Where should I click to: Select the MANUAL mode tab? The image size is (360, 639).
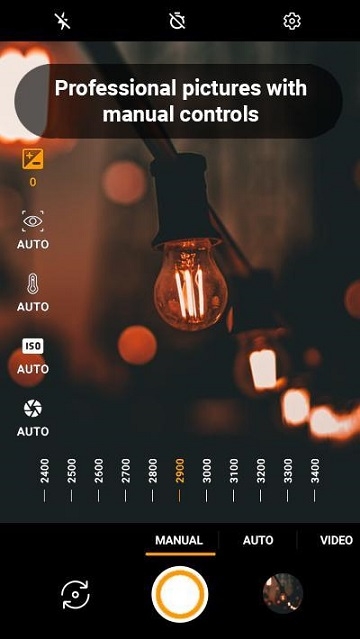pyautogui.click(x=179, y=540)
